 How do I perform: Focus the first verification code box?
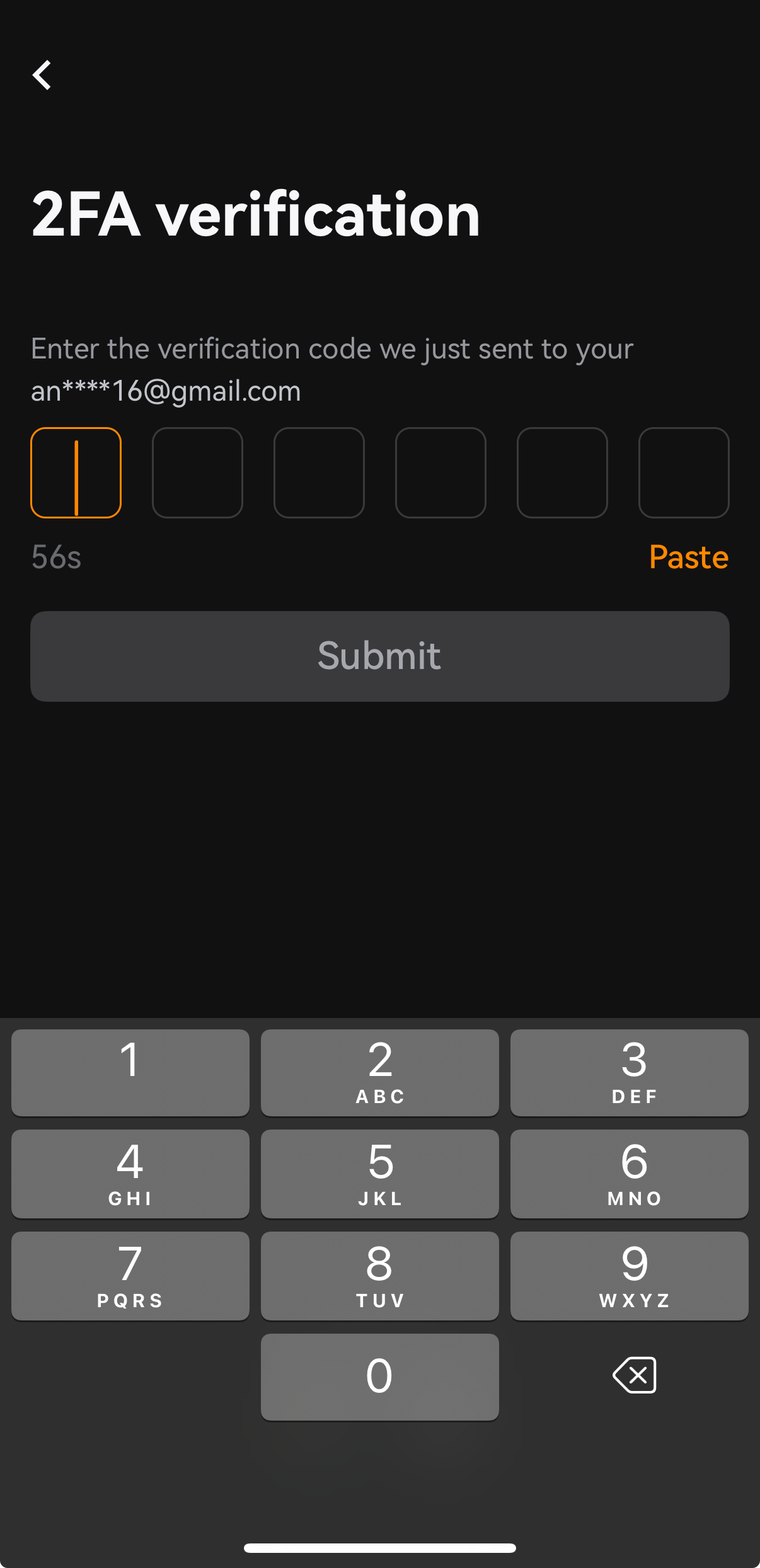point(76,472)
